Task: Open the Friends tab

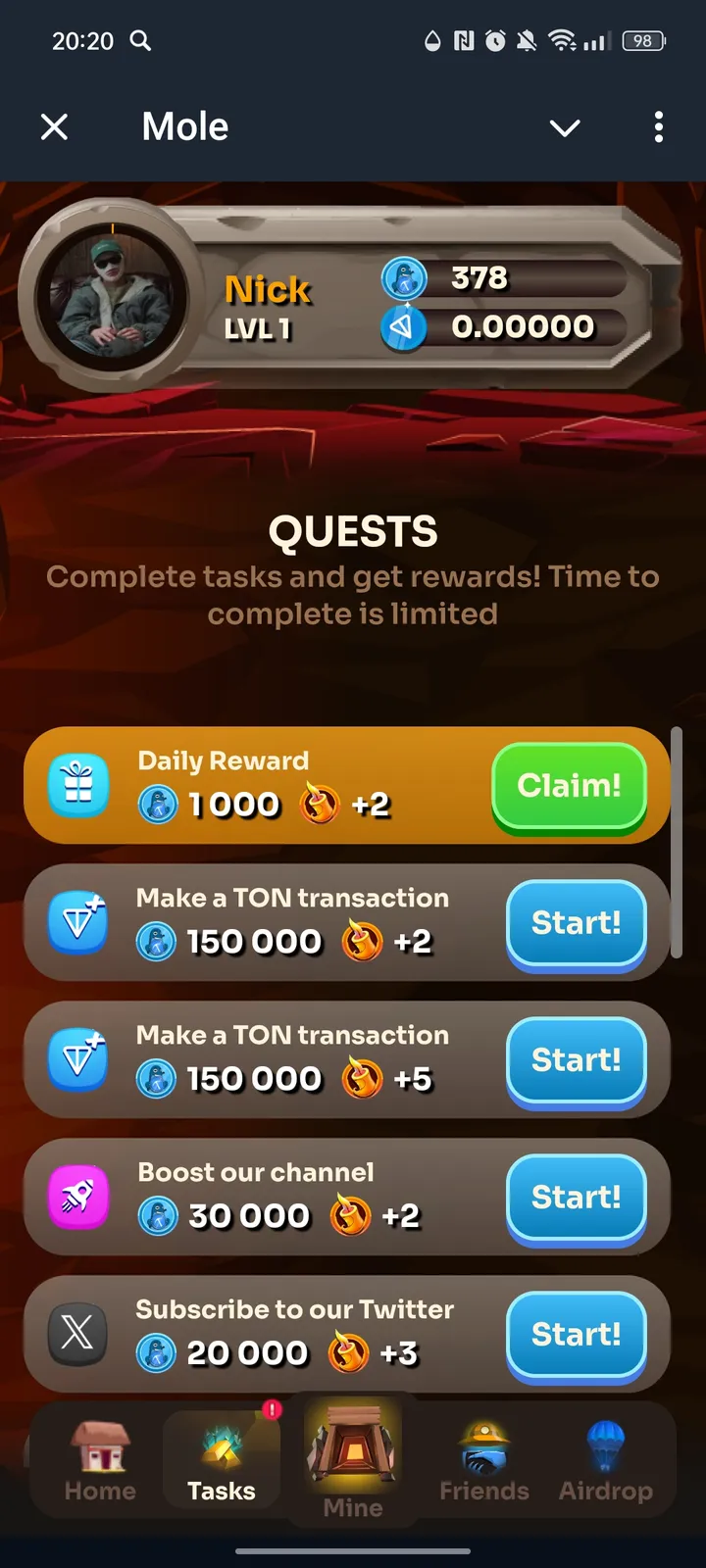Action: click(x=484, y=1462)
